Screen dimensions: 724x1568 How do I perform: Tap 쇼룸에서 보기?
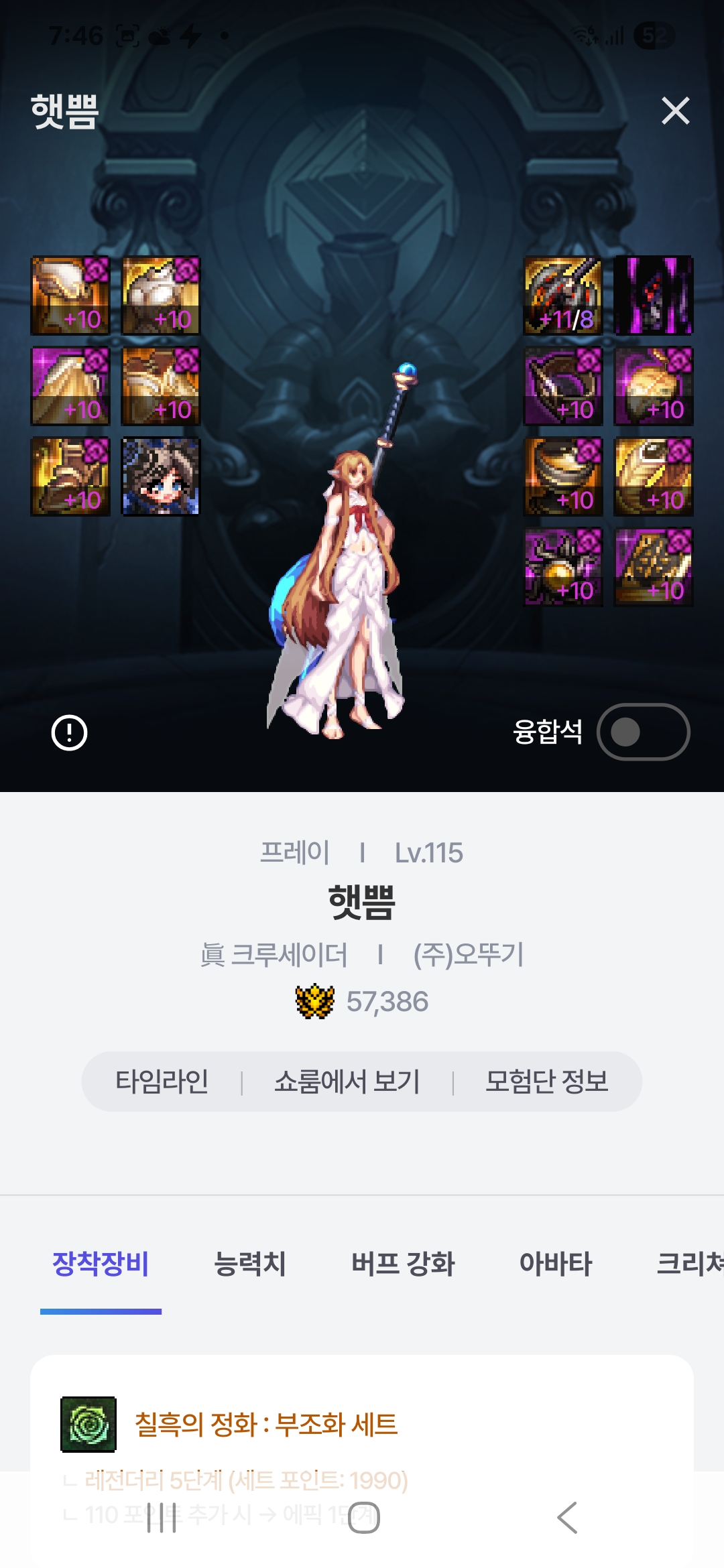pos(347,1081)
